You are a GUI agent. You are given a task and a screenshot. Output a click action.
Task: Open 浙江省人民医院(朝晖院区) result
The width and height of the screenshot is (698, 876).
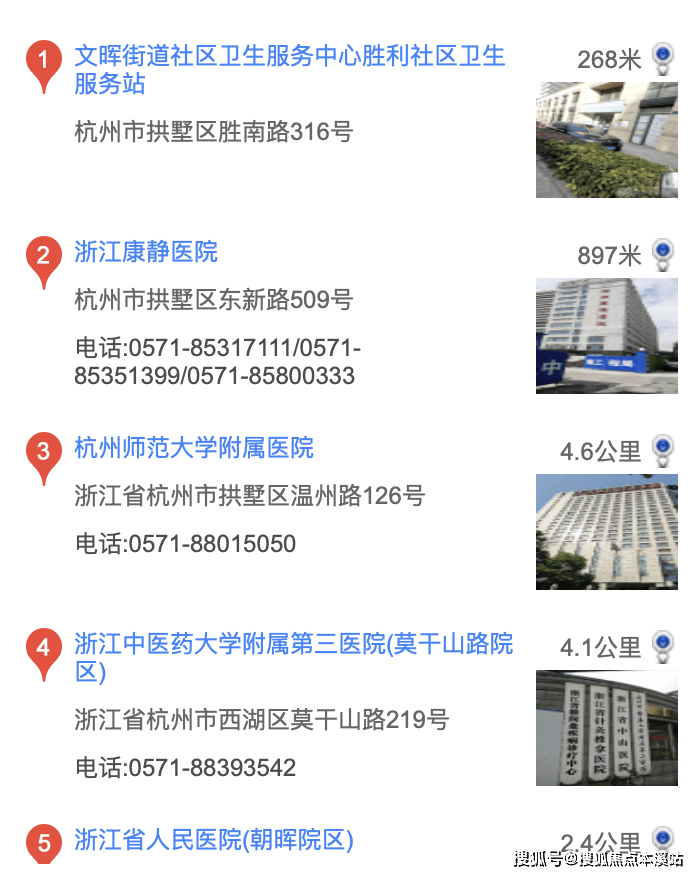tap(214, 840)
